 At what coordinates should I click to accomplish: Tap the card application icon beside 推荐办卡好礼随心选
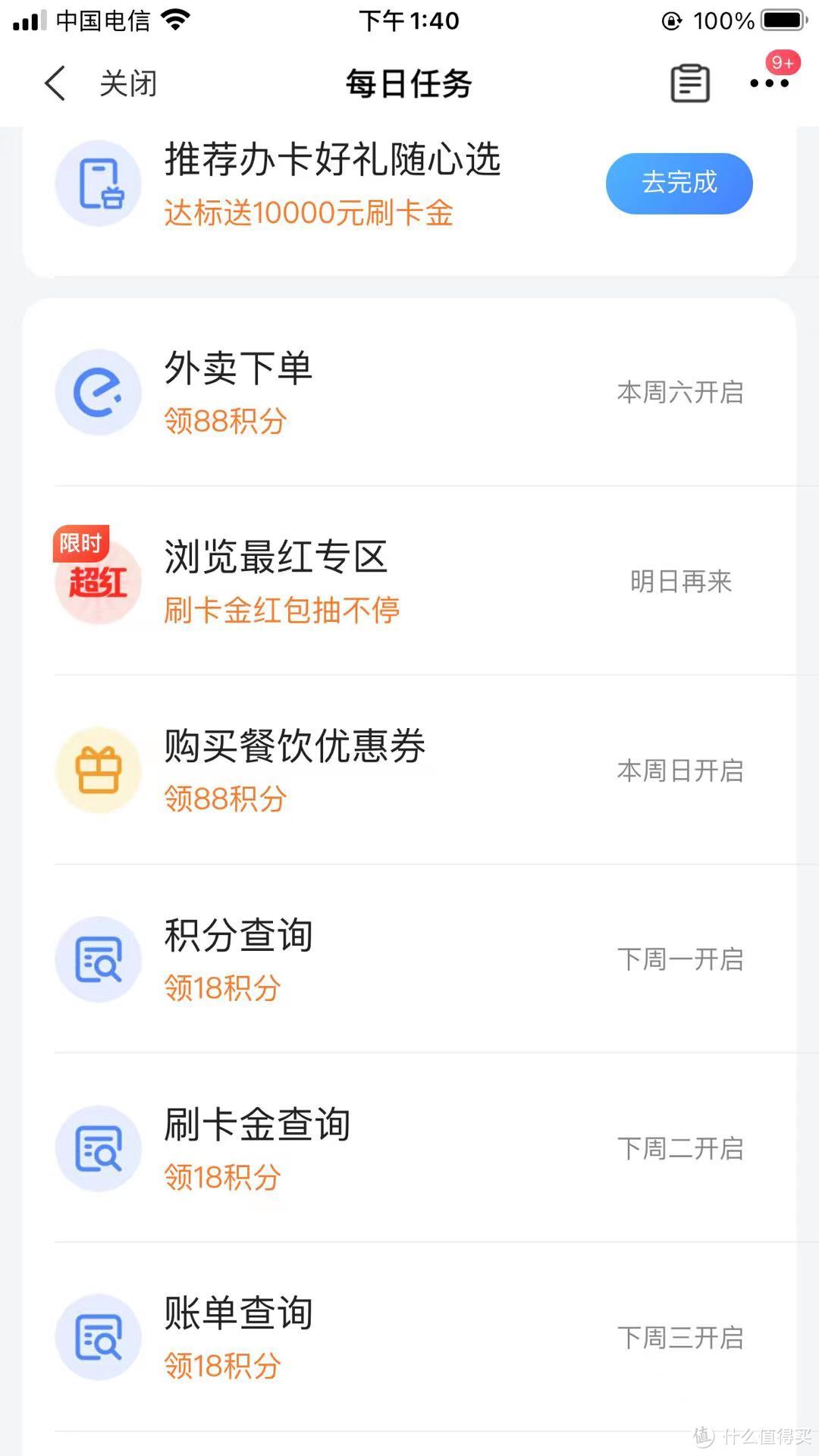[99, 182]
